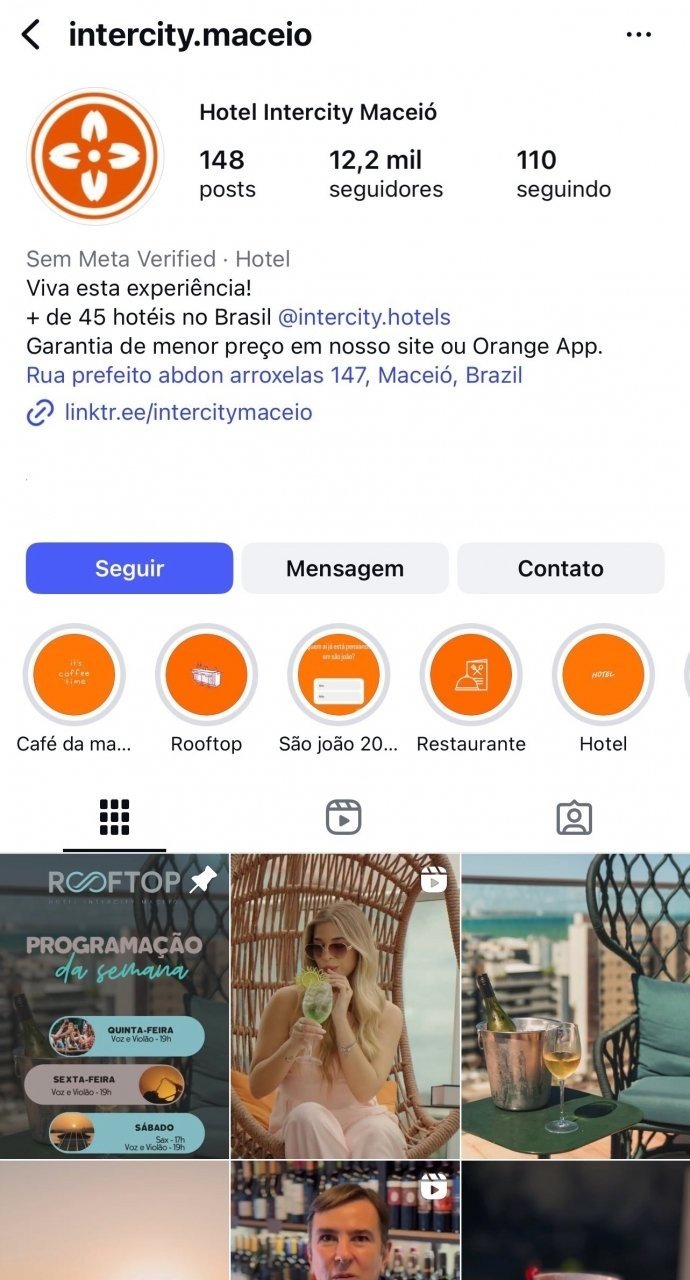Select the posts grid tab
The image size is (690, 1280).
coord(114,818)
